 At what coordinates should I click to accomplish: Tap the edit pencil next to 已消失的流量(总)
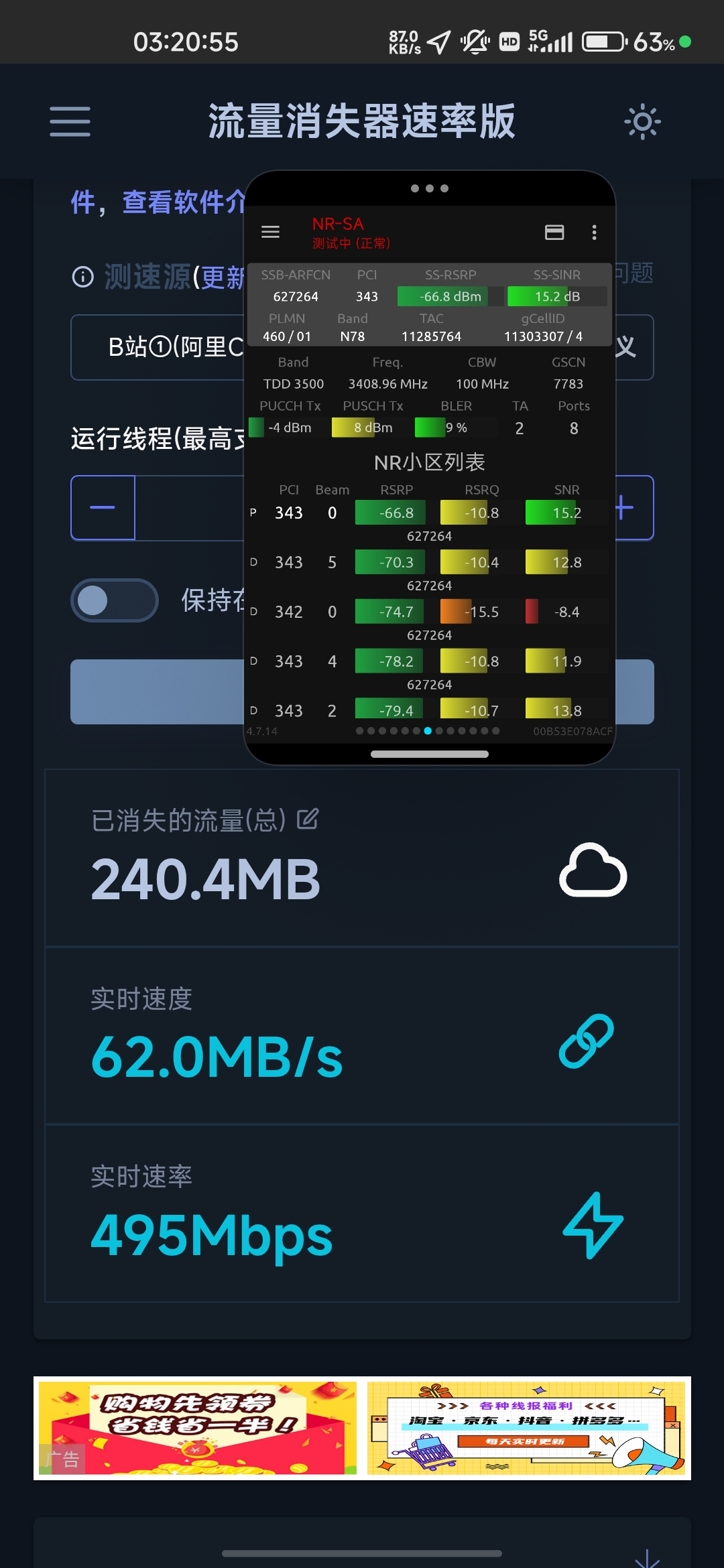[308, 819]
